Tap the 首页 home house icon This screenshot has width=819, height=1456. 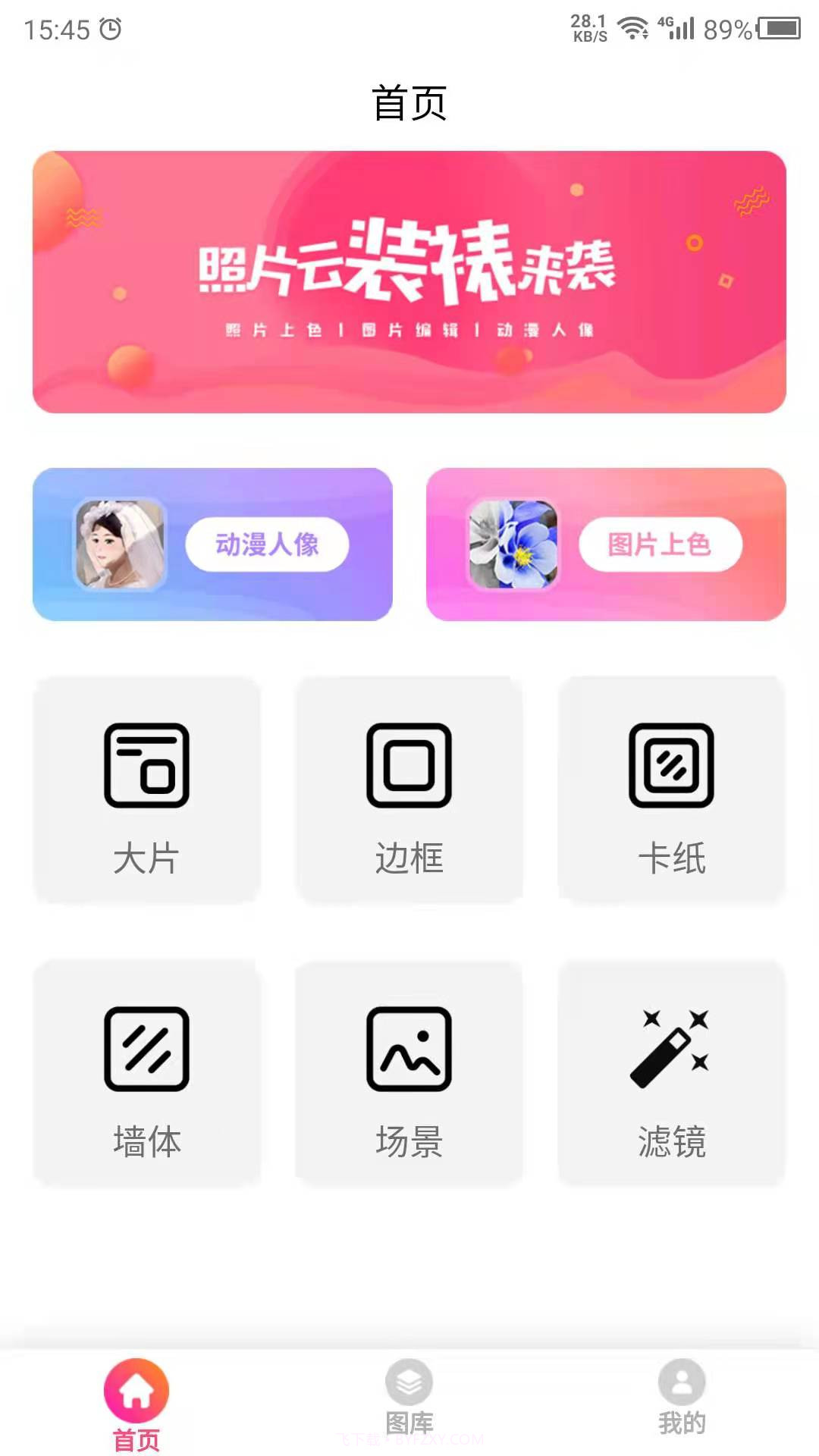coord(135,1392)
